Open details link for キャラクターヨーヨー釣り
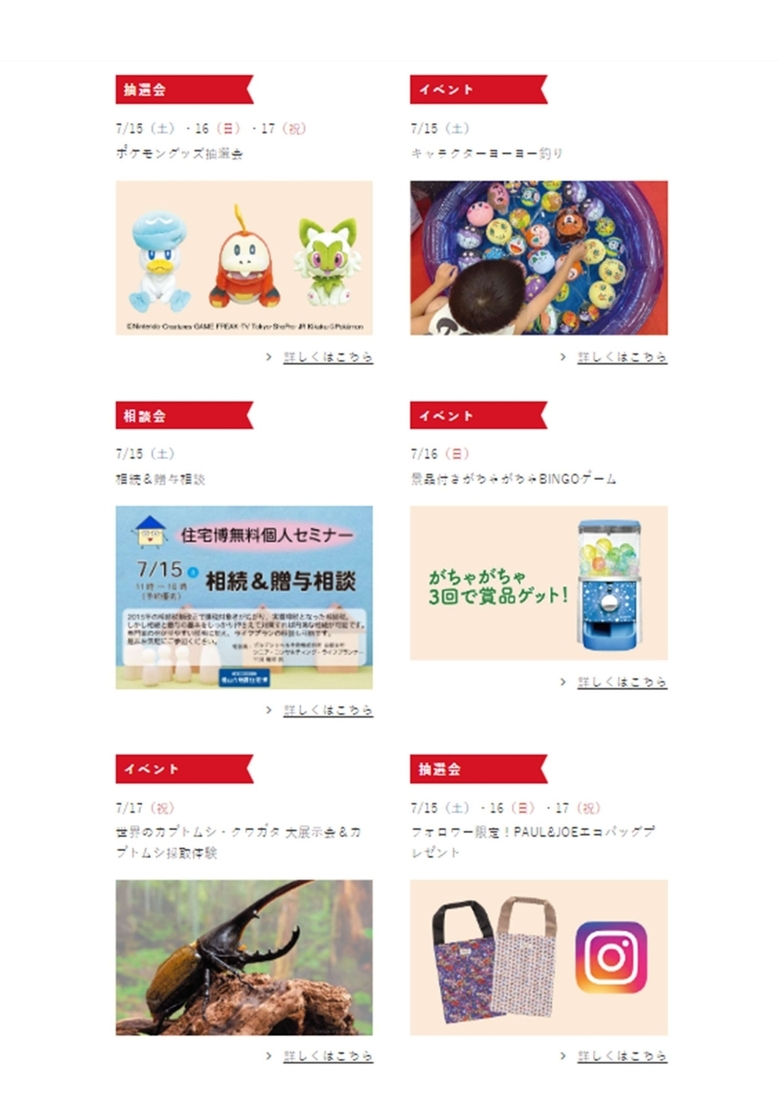780x1103 pixels. point(622,357)
